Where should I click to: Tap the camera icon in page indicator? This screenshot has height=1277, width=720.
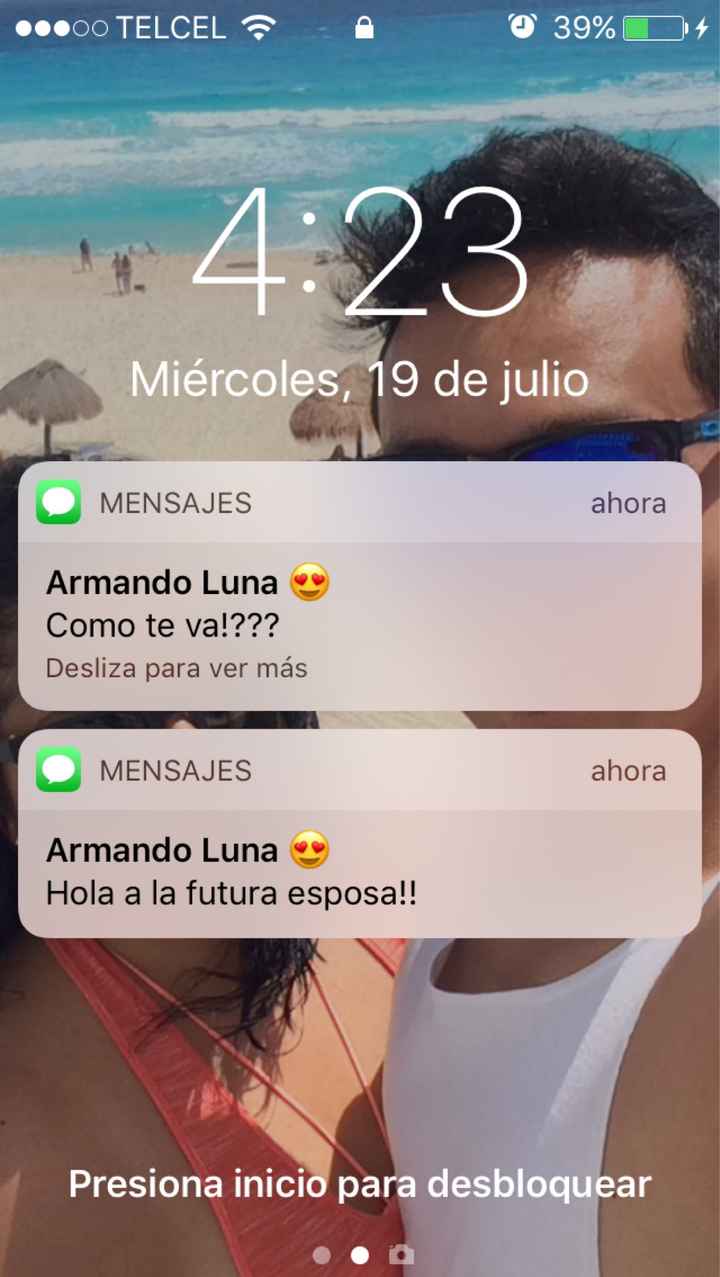[x=401, y=1254]
